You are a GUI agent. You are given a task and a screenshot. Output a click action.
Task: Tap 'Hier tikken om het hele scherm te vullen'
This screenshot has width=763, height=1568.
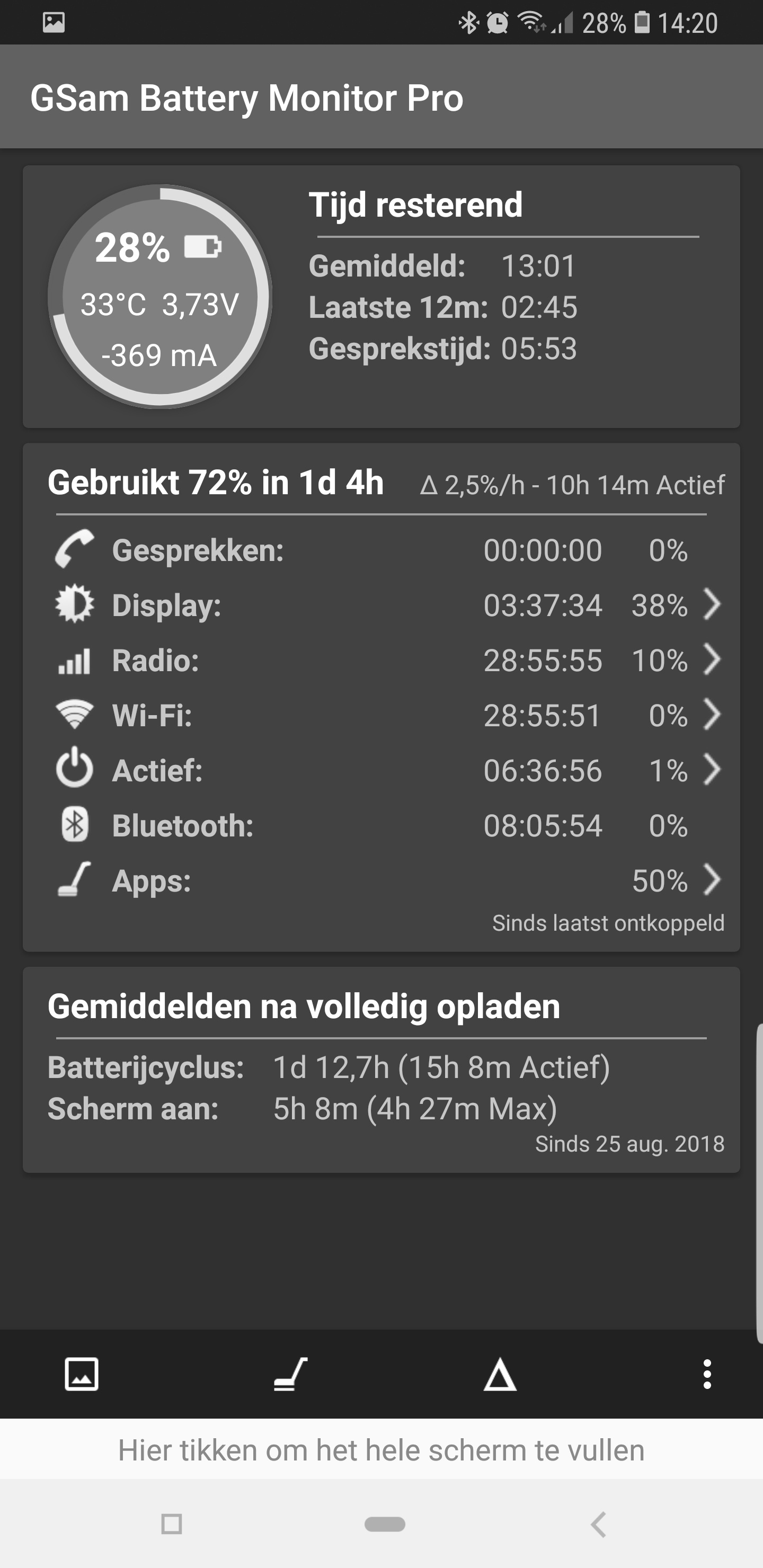pos(381,1449)
